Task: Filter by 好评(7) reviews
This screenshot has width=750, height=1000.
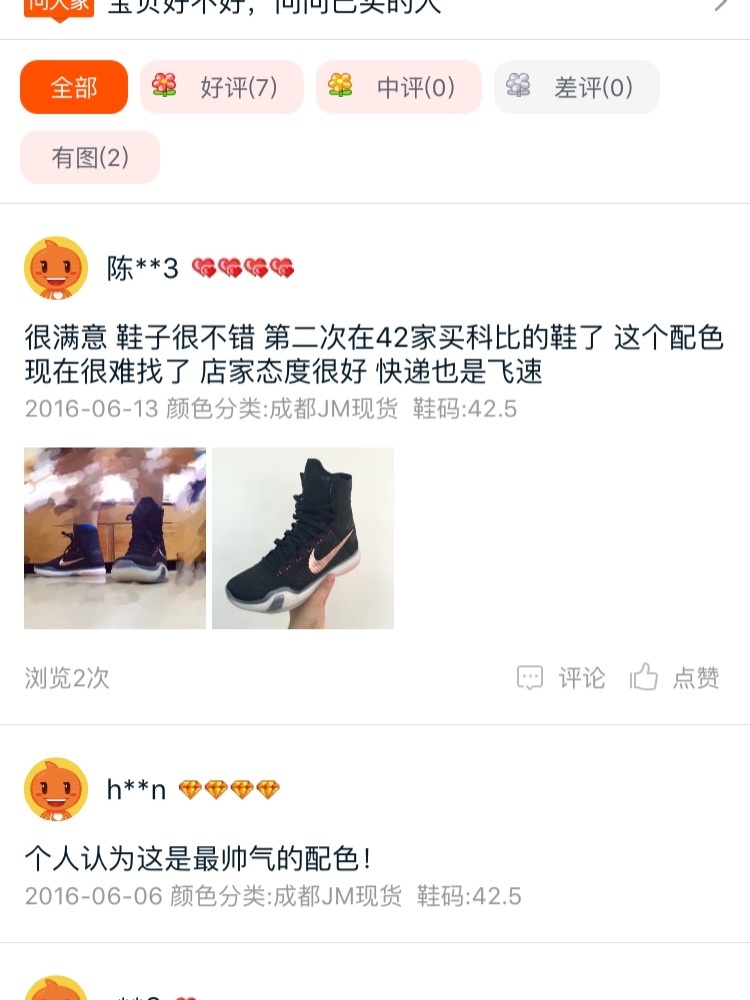Action: [x=221, y=87]
